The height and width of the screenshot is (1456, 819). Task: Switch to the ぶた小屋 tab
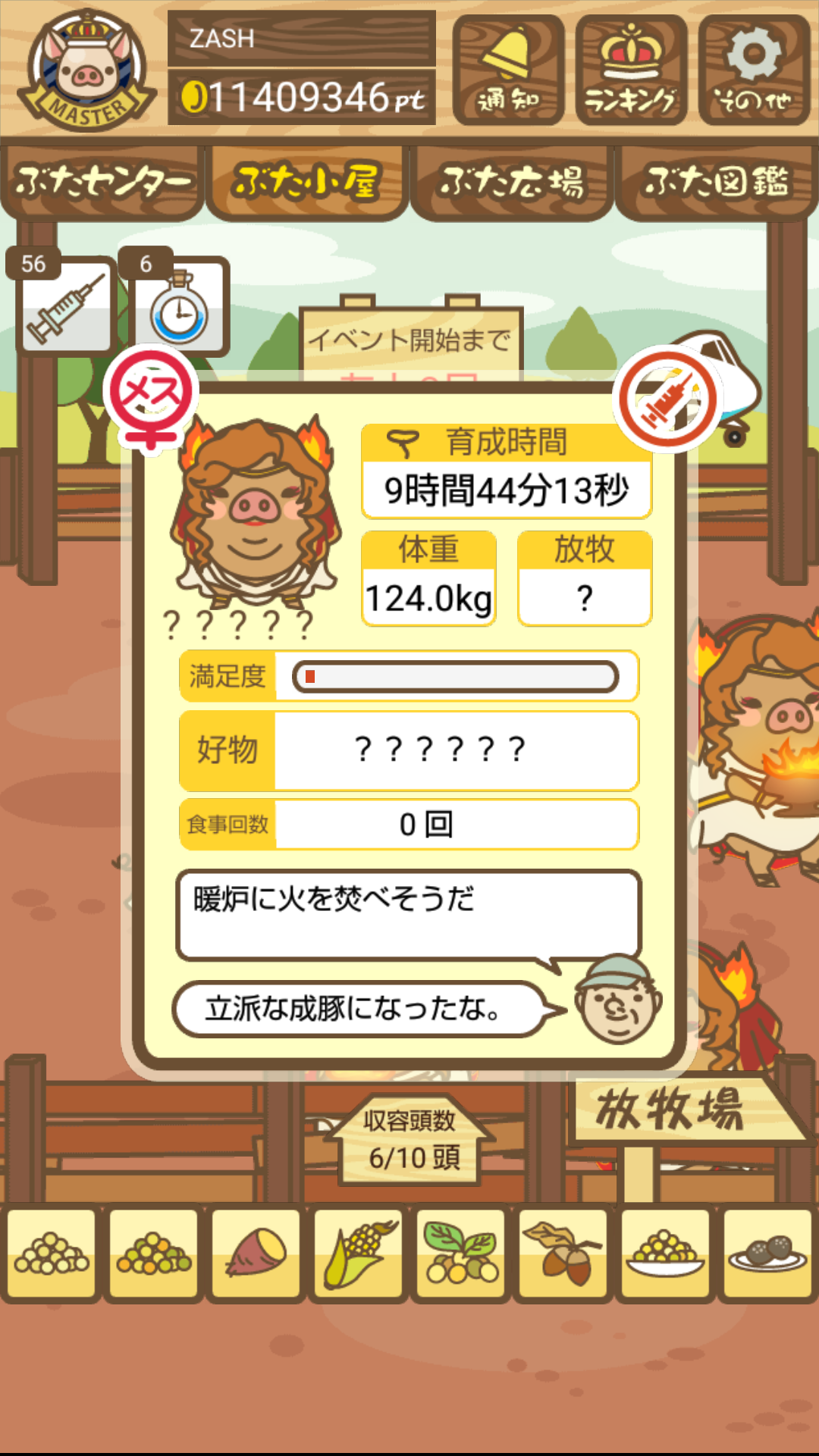(x=306, y=183)
